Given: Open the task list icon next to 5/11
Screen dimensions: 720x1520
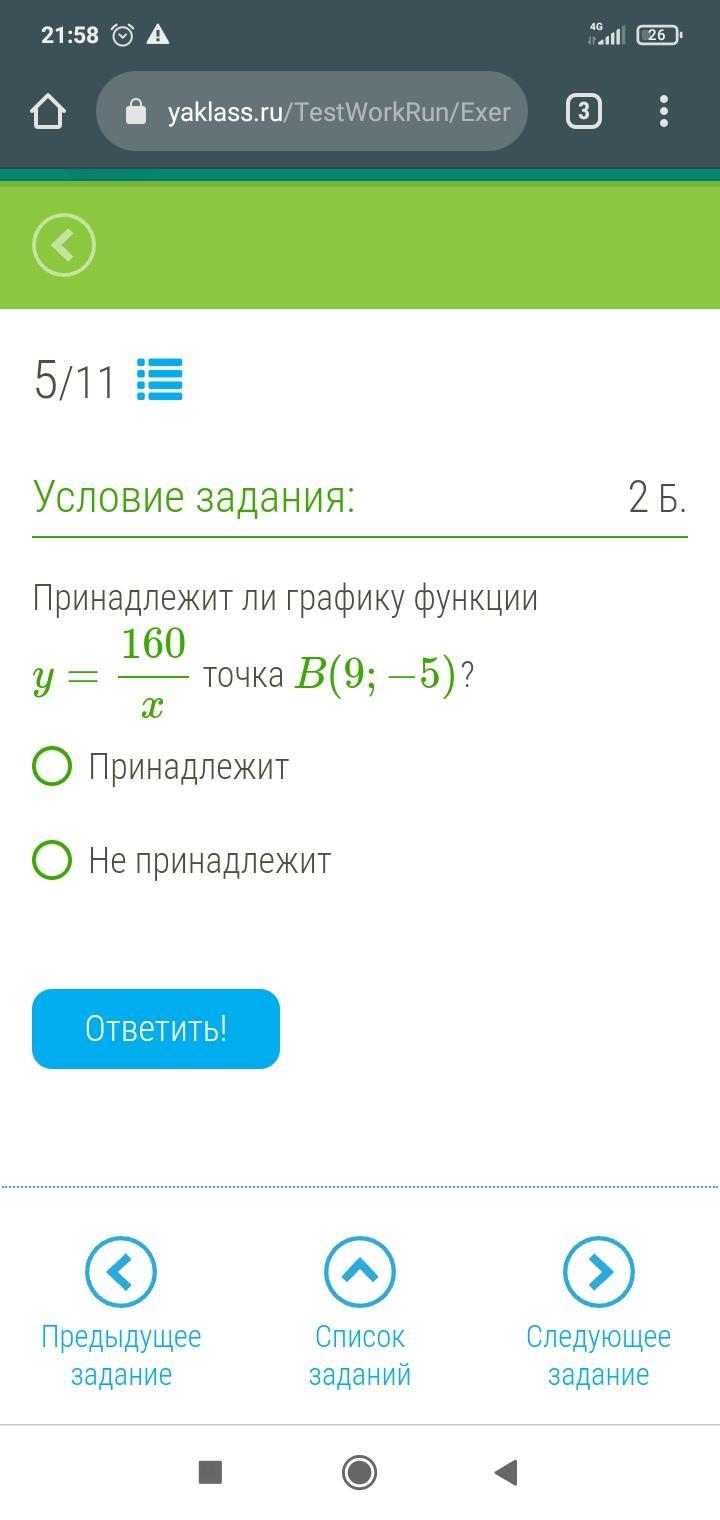Looking at the screenshot, I should (x=160, y=380).
